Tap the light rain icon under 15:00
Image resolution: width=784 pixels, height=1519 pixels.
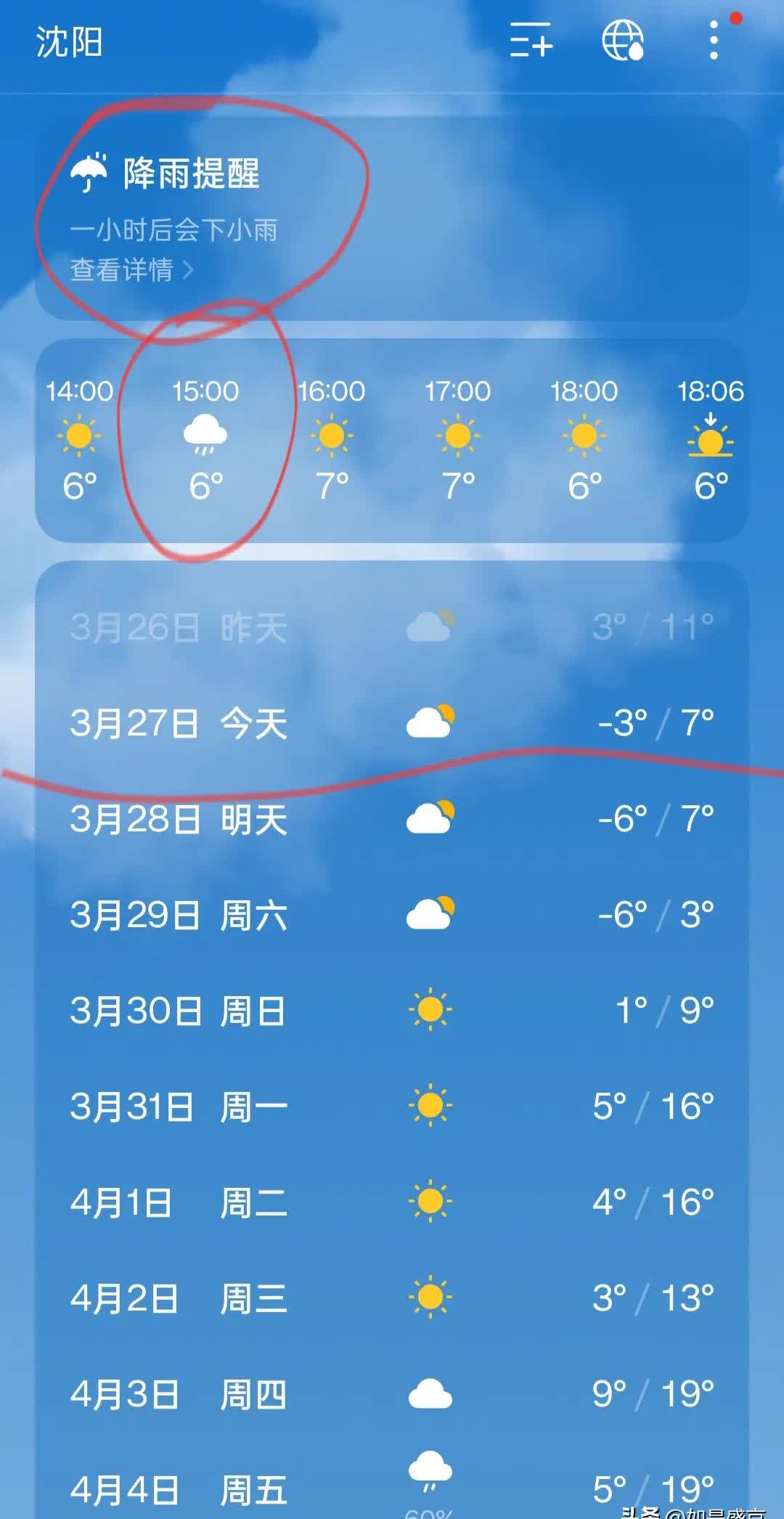[204, 436]
